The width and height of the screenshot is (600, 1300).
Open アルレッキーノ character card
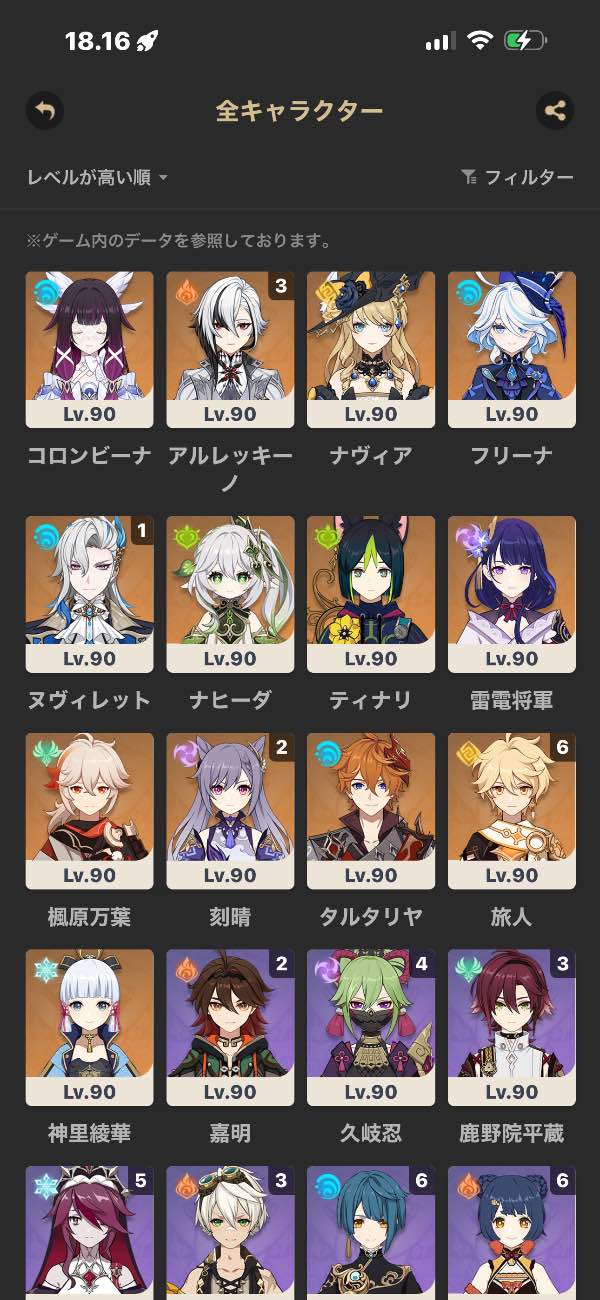[230, 349]
